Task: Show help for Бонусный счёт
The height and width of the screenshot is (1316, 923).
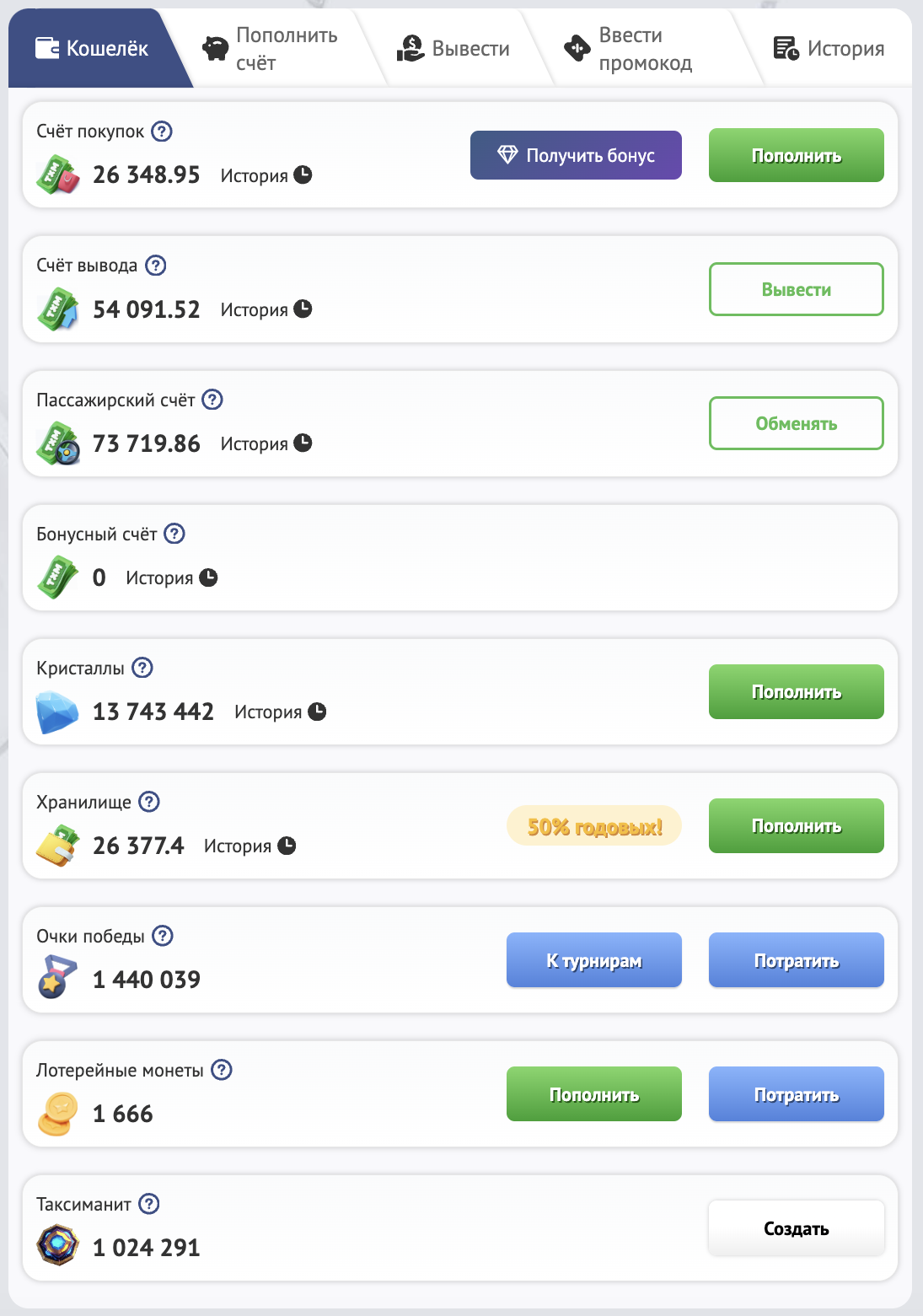Action: 174,534
